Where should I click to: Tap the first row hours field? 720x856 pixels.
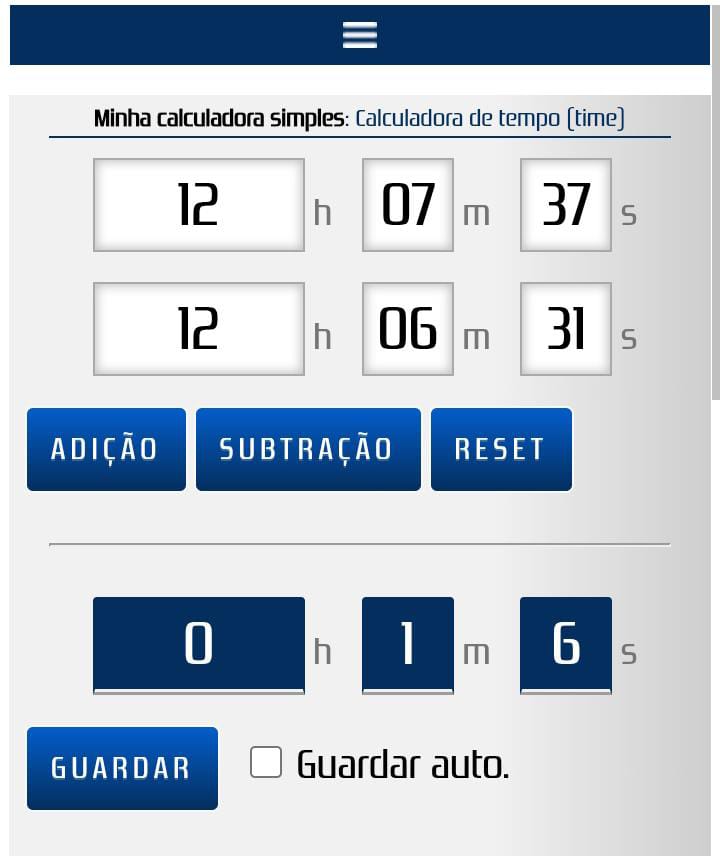(199, 205)
